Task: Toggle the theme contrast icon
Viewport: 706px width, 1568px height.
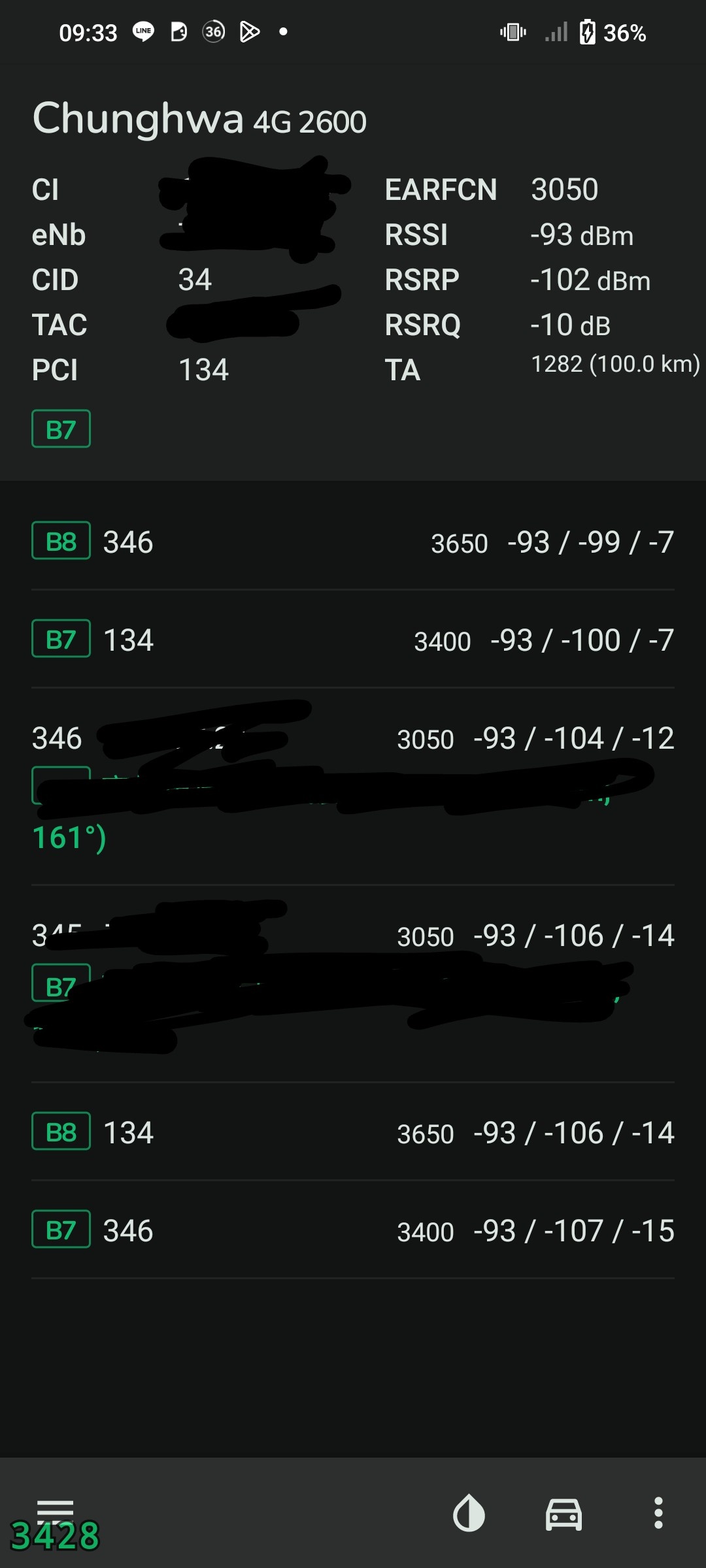Action: [469, 1513]
